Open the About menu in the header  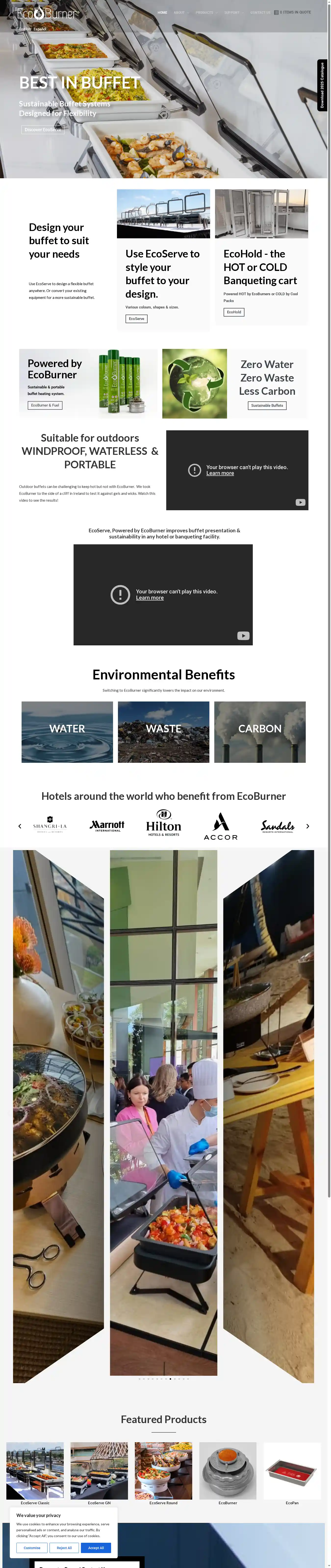[179, 12]
